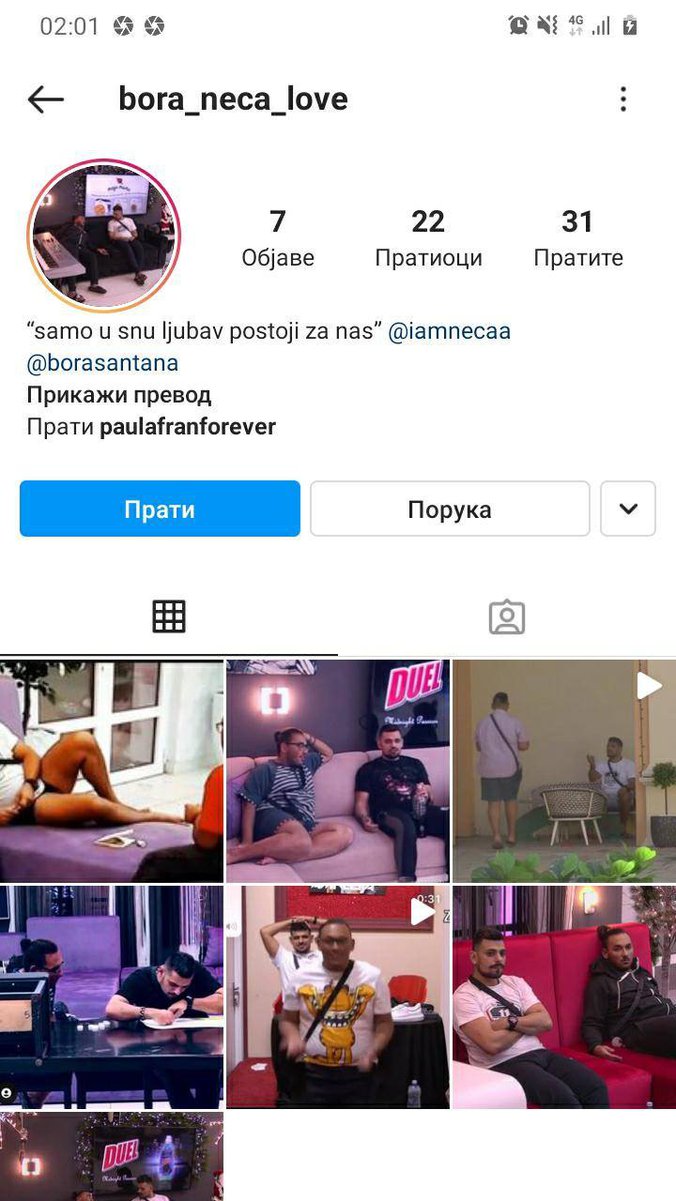Tap Прикажи превод to translate the bio
676x1201 pixels.
pyautogui.click(x=119, y=395)
